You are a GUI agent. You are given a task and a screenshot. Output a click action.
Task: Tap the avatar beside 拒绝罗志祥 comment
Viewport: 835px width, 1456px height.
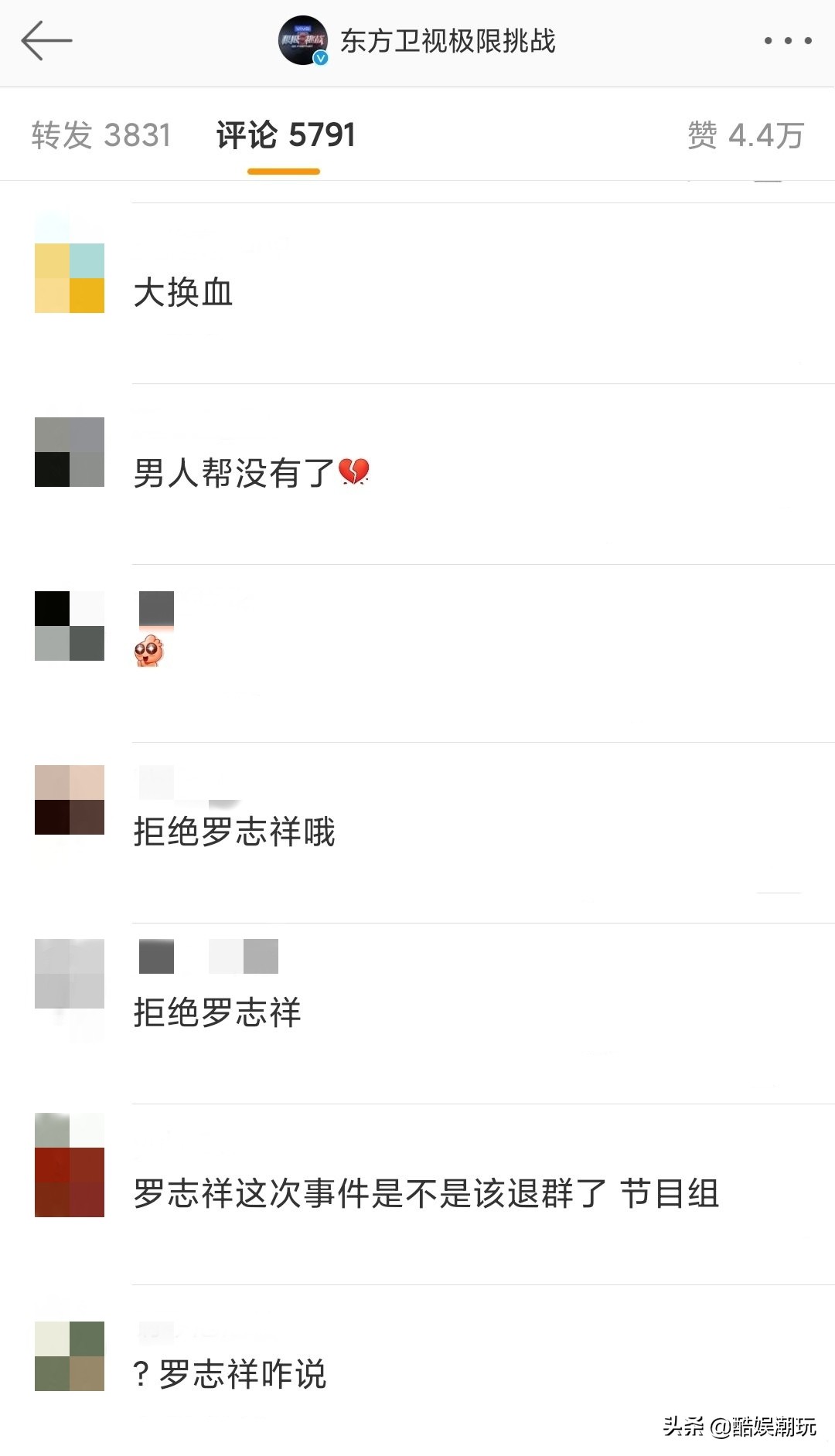(69, 989)
